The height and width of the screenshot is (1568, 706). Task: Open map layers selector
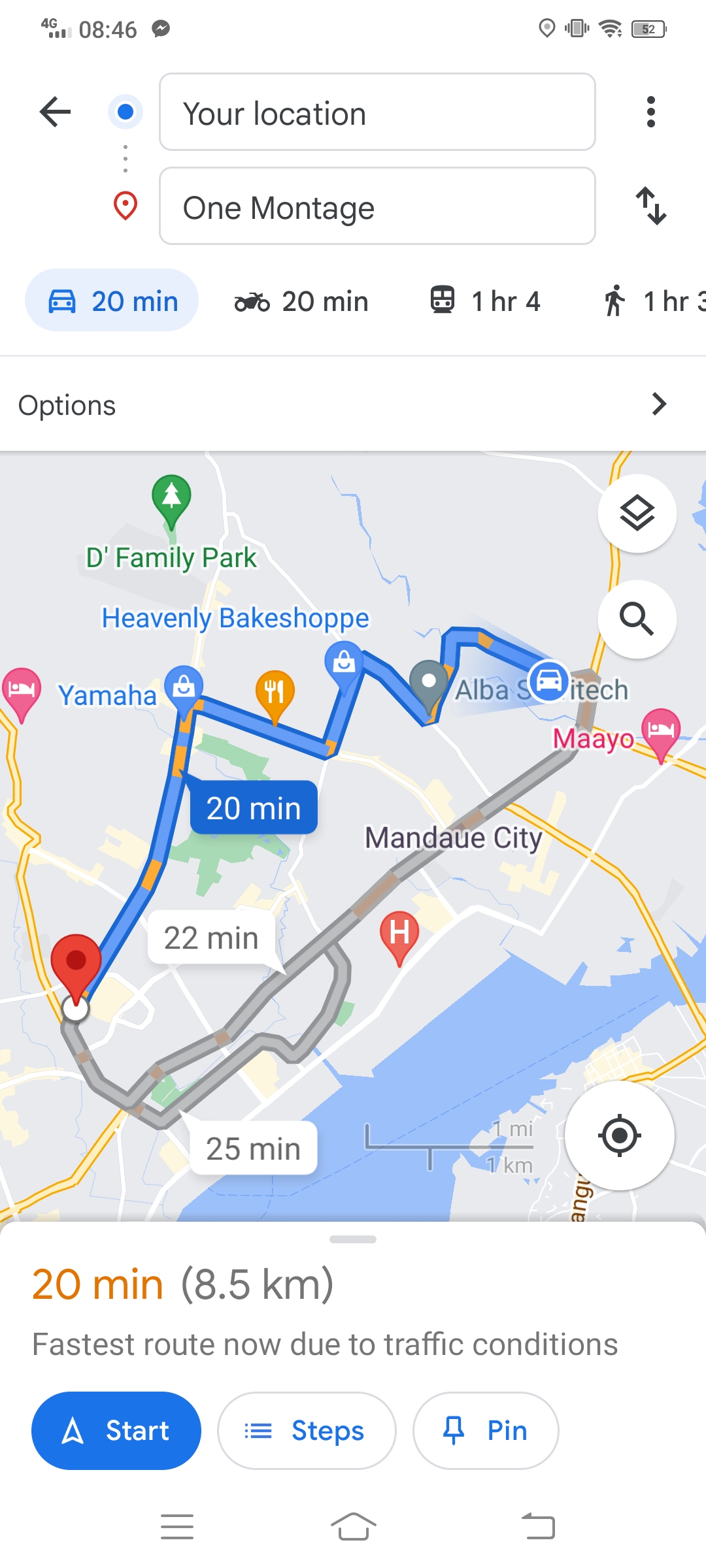pos(637,514)
